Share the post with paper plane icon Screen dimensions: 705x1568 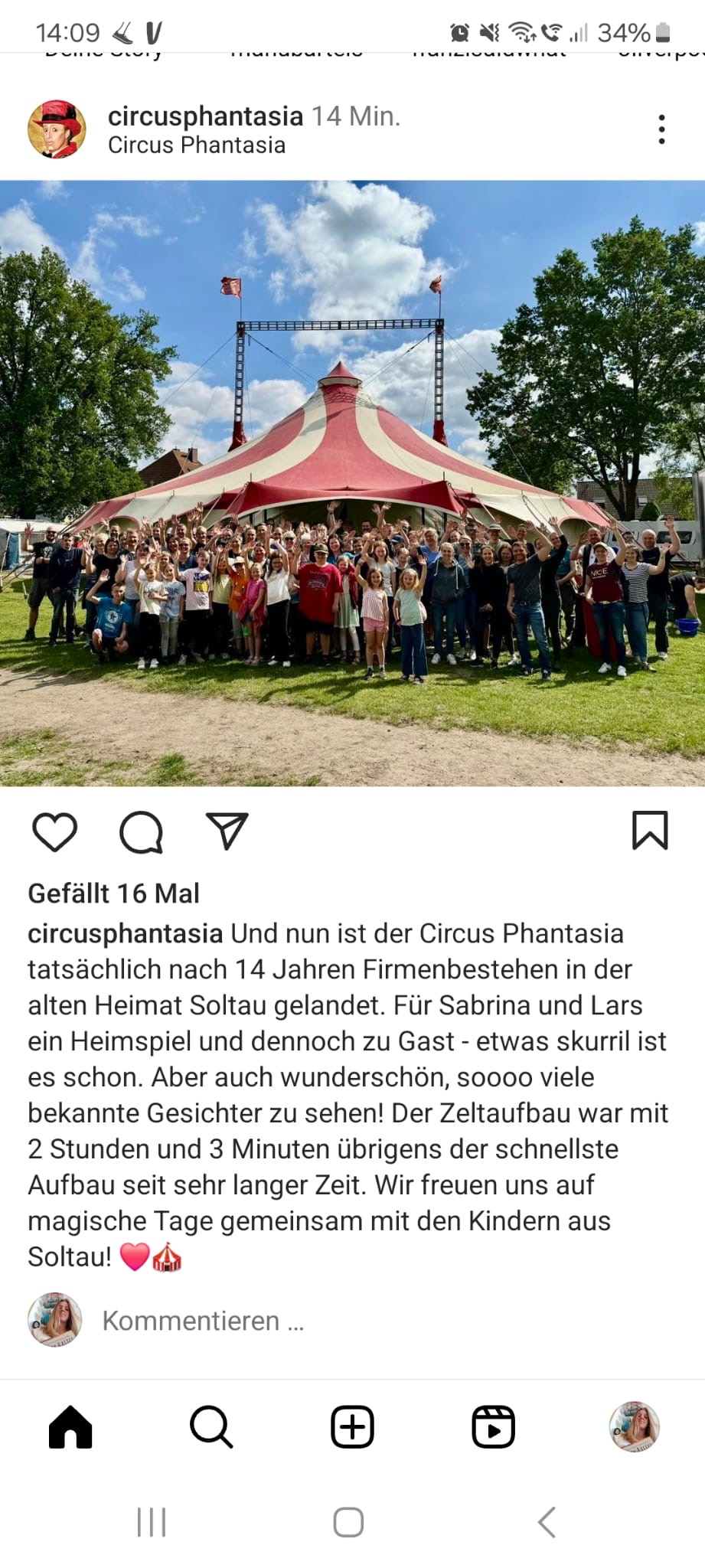tap(227, 831)
